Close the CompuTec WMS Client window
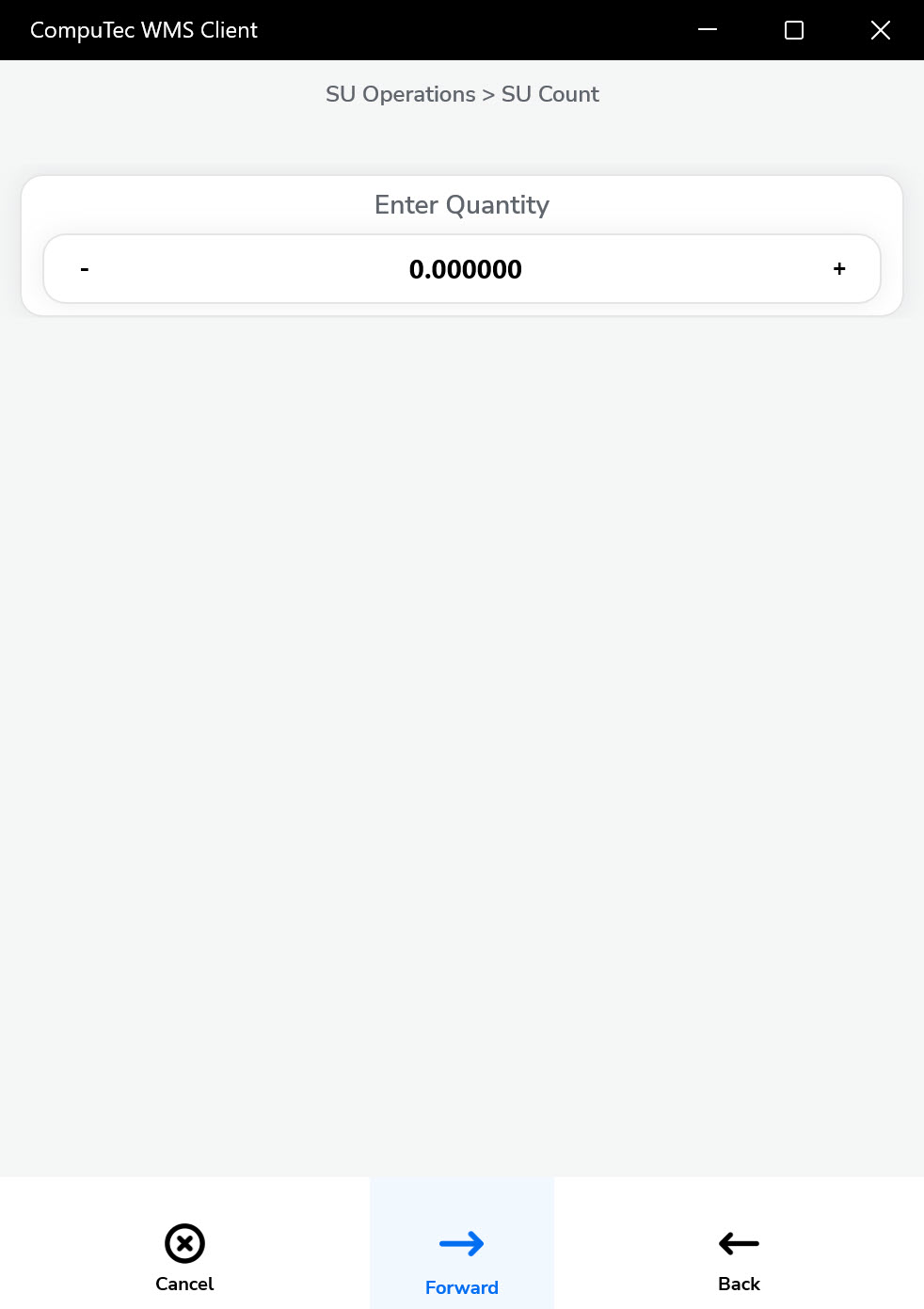 pyautogui.click(x=880, y=30)
